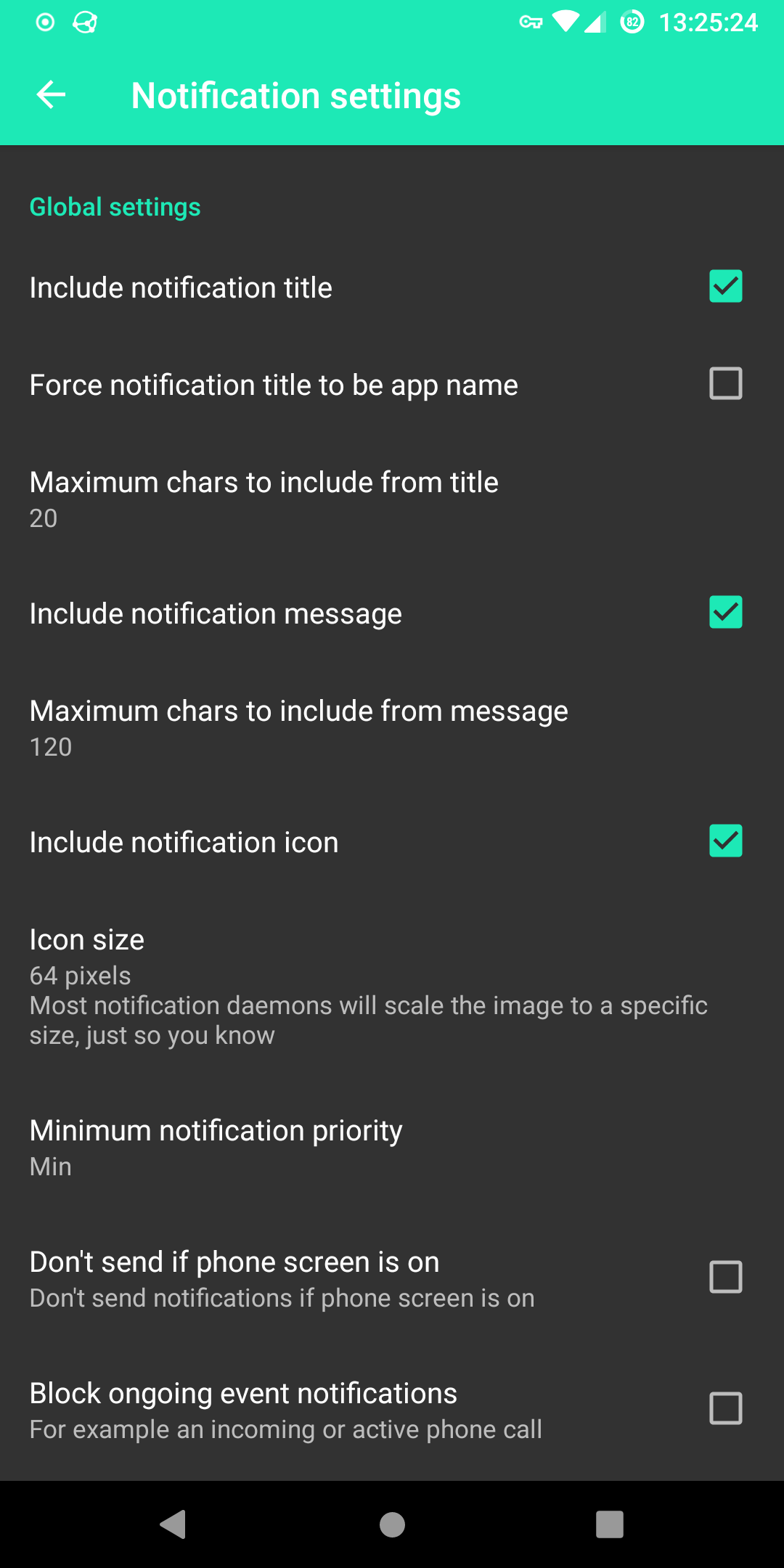This screenshot has width=784, height=1568.
Task: Enable Force notification title to be app name
Action: click(x=725, y=383)
